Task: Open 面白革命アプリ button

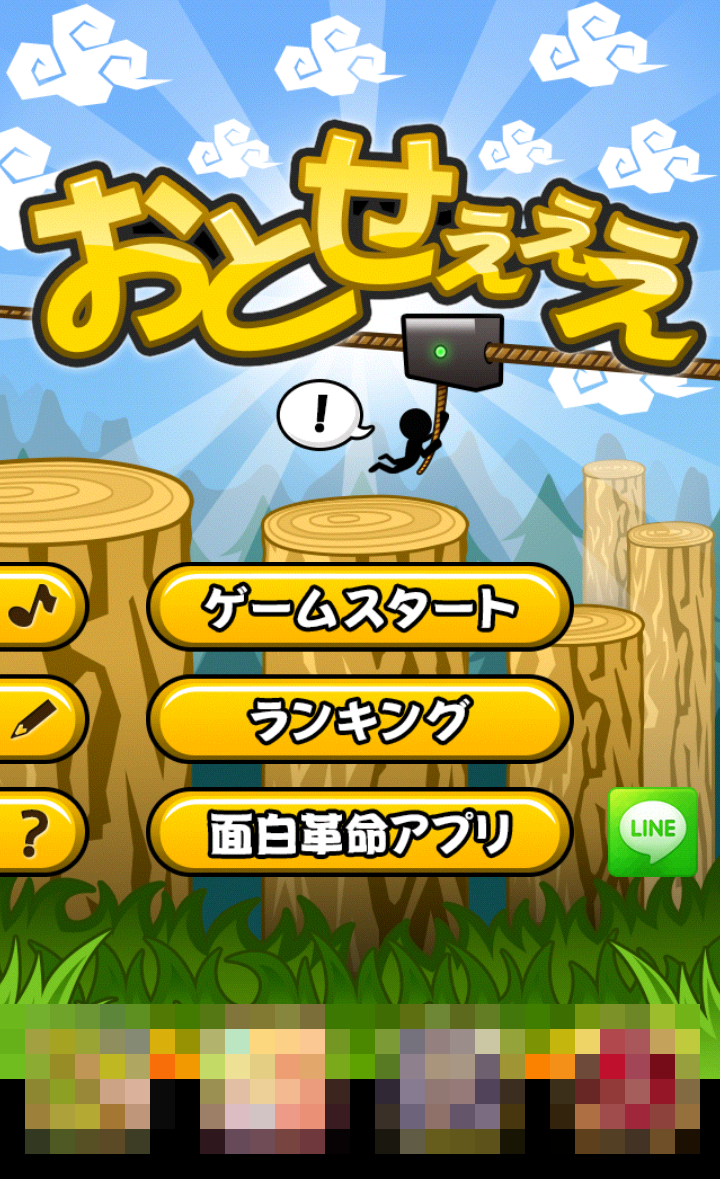Action: pos(360,833)
